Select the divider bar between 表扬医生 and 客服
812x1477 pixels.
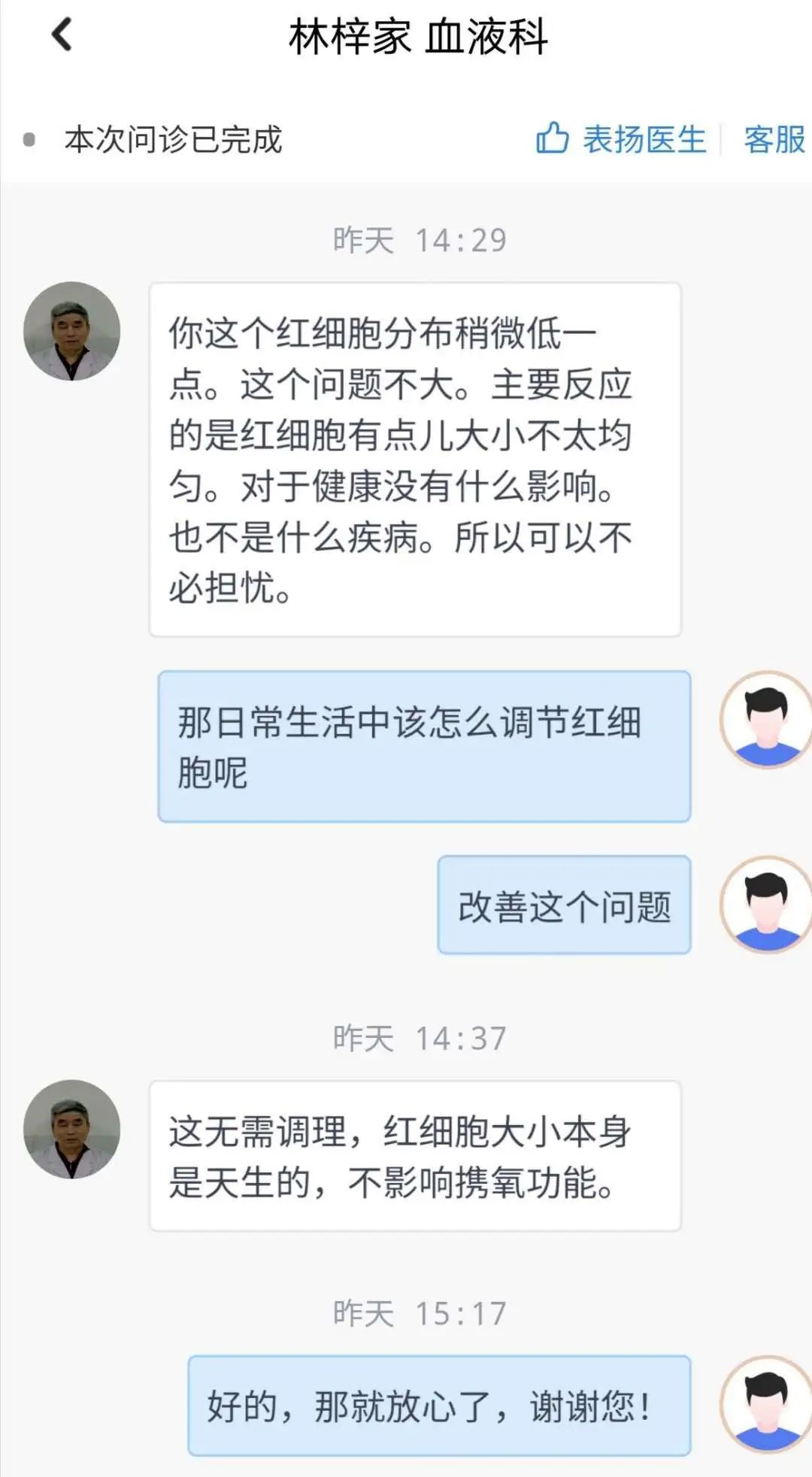click(x=722, y=138)
